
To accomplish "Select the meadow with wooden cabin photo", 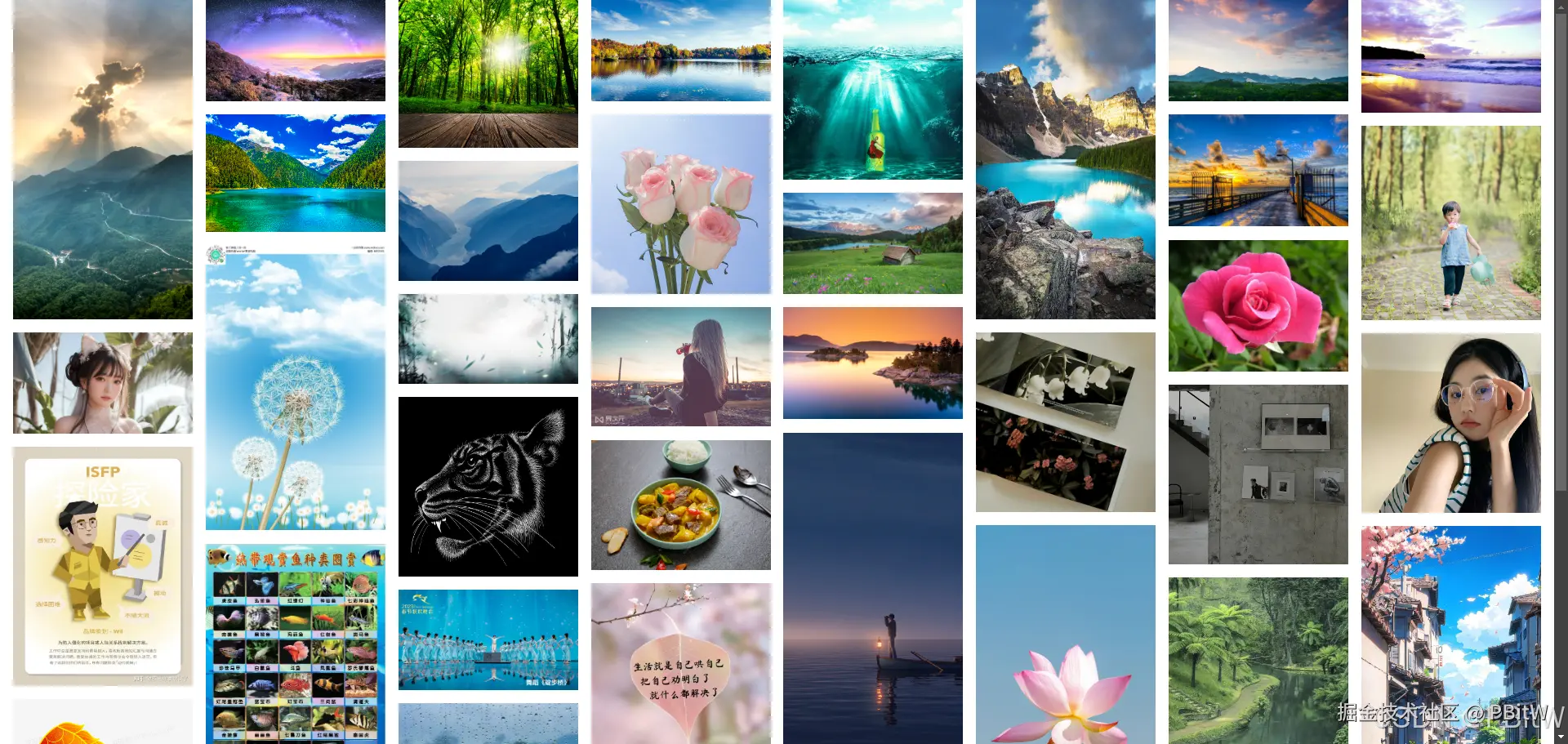I will click(x=873, y=243).
